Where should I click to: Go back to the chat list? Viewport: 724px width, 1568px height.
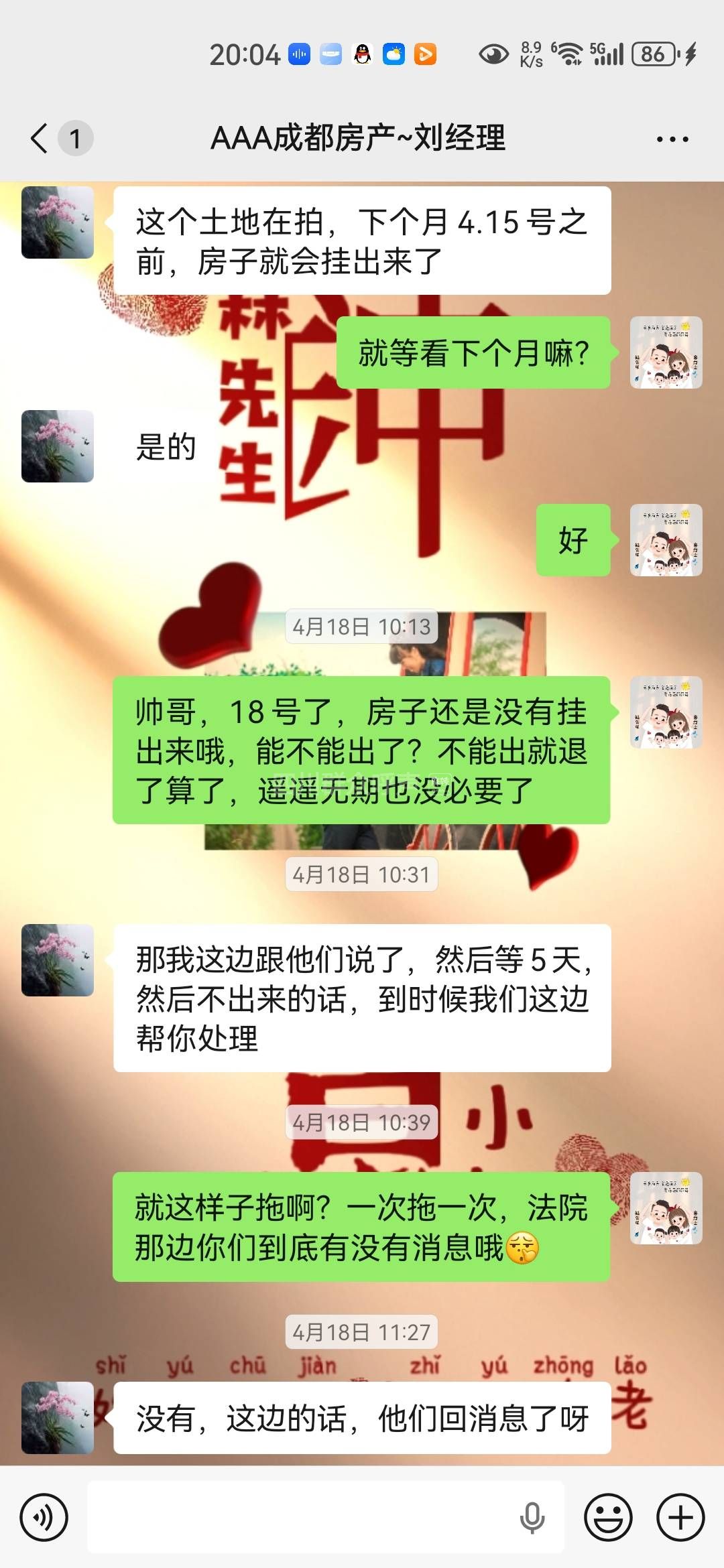(40, 139)
